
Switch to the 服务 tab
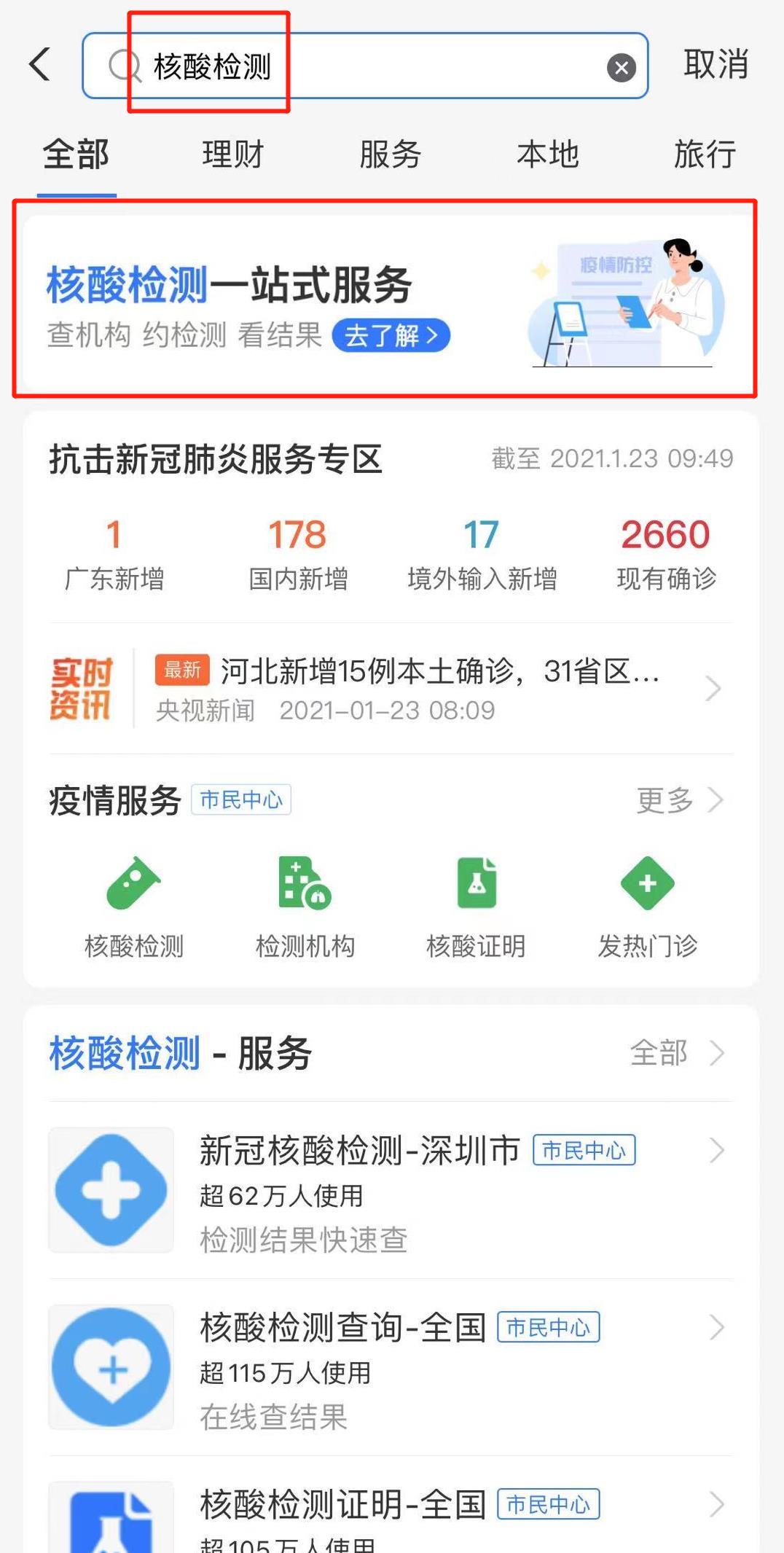tap(390, 154)
